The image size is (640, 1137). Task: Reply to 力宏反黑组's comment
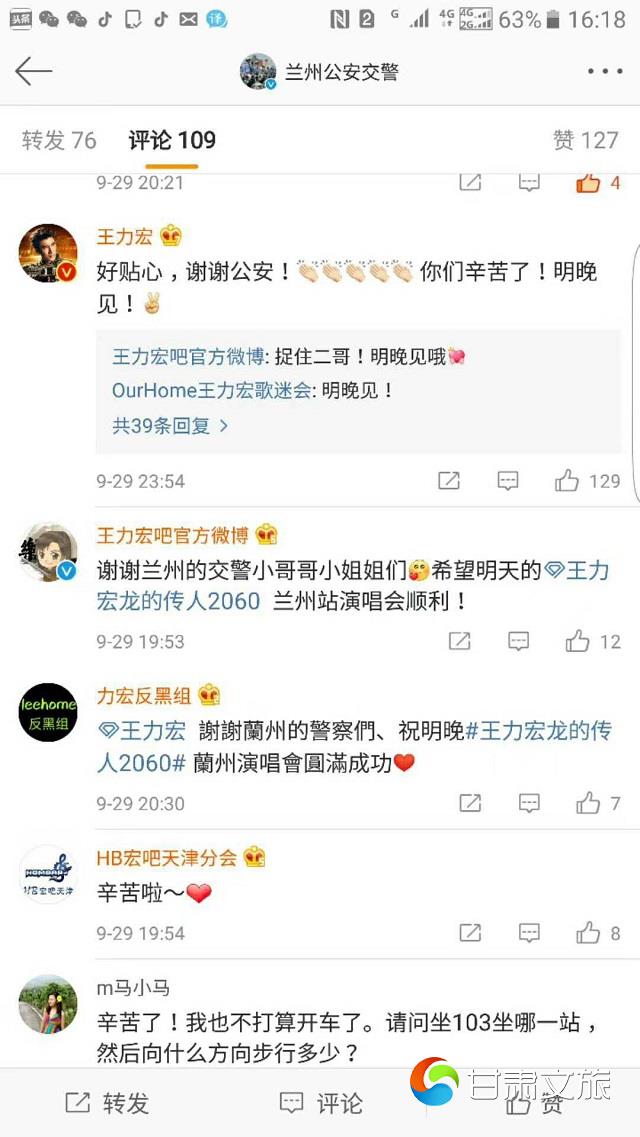(529, 803)
